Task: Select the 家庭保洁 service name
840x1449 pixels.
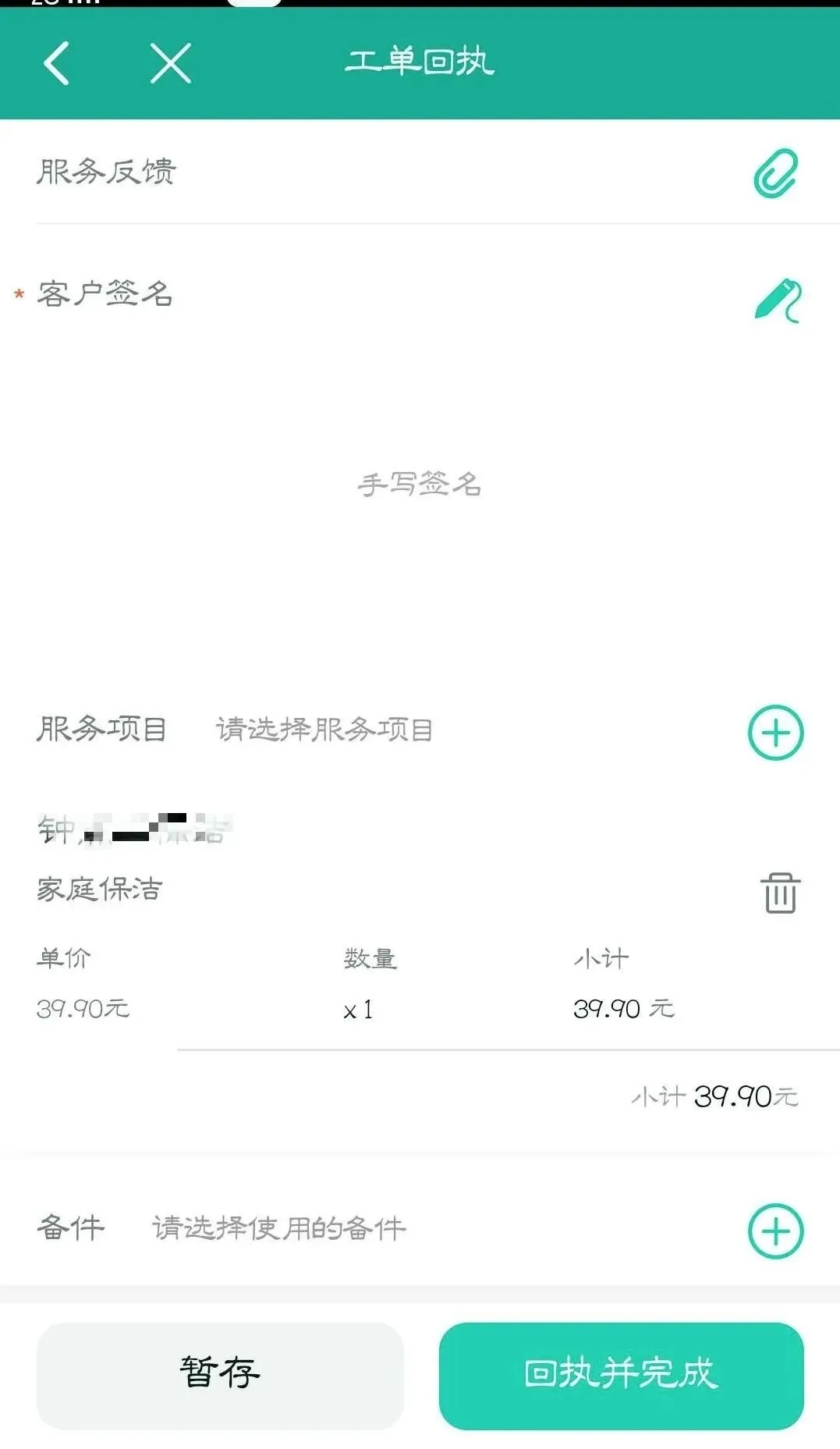Action: coord(99,890)
